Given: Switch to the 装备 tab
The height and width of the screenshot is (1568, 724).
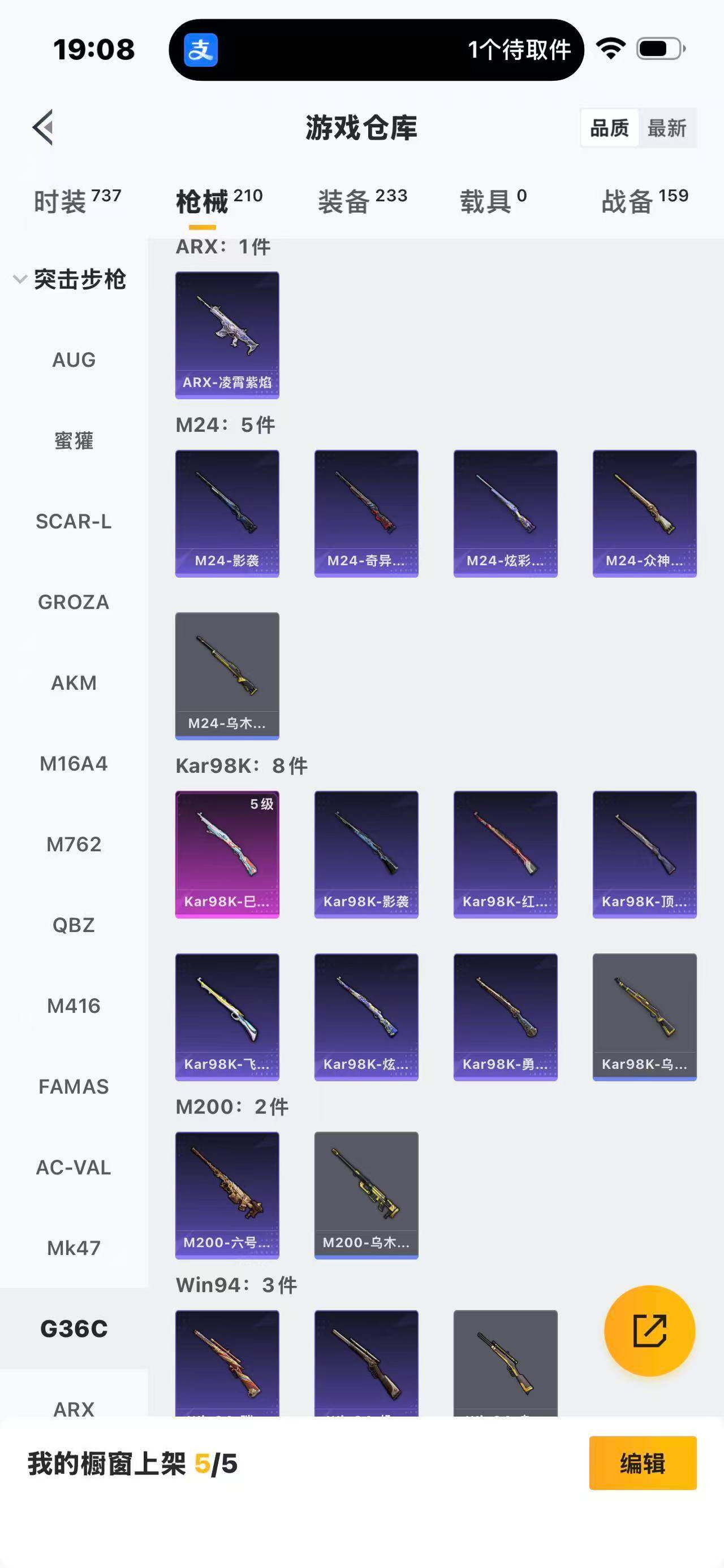Looking at the screenshot, I should point(361,201).
